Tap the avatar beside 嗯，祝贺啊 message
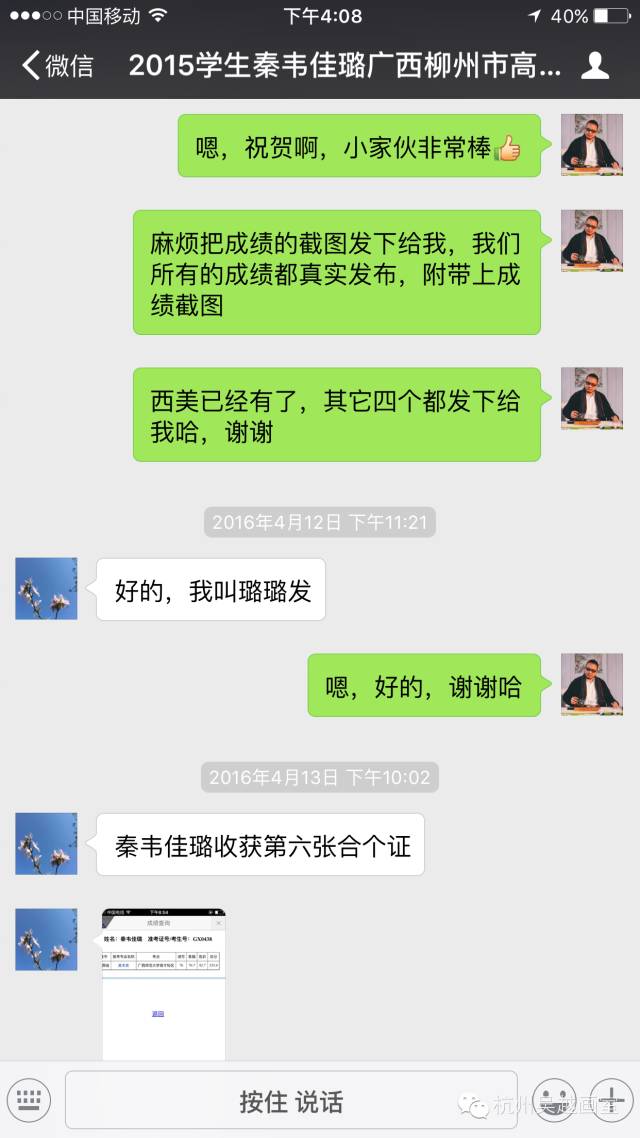 591,145
